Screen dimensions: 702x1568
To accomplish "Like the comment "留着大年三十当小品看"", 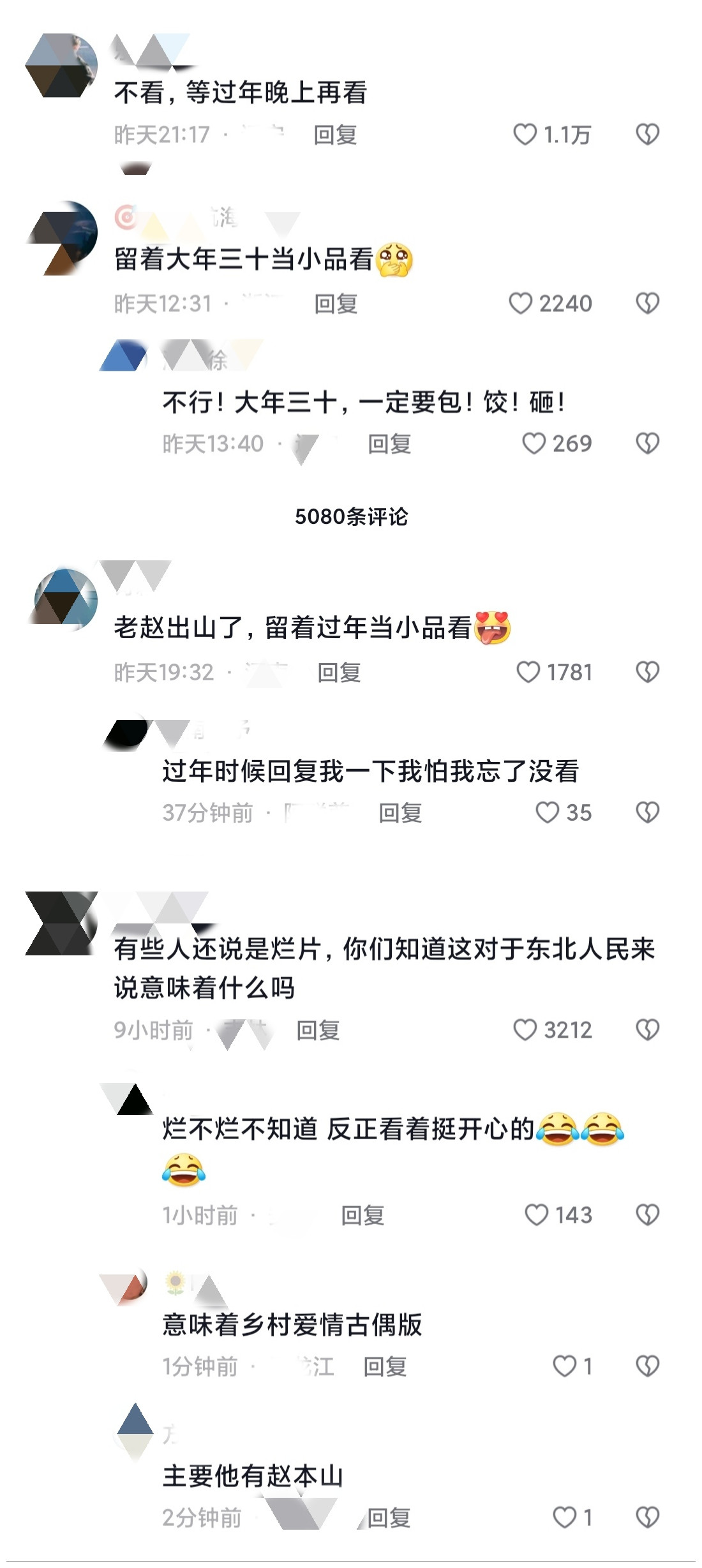I will (x=521, y=303).
